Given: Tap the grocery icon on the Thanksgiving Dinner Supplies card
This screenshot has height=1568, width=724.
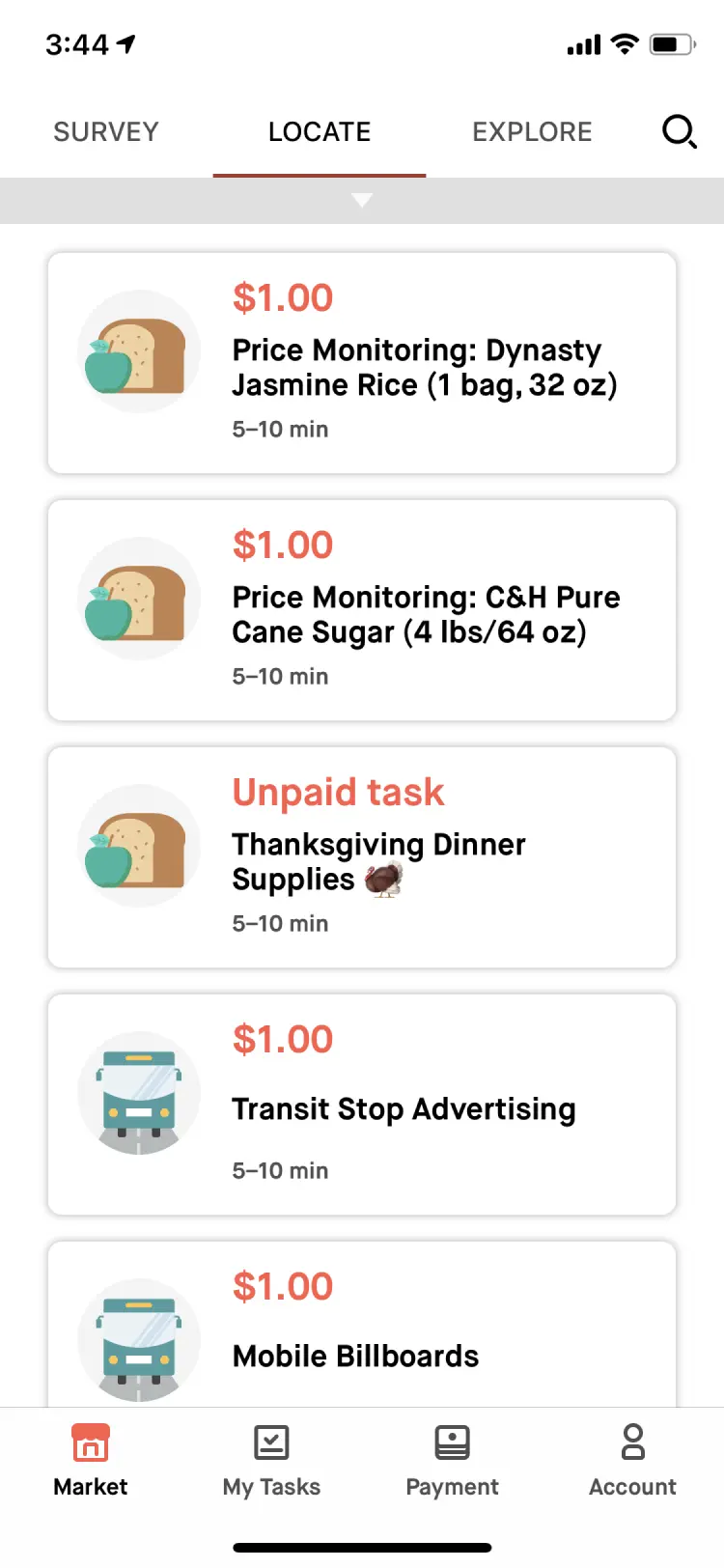Looking at the screenshot, I should (139, 845).
